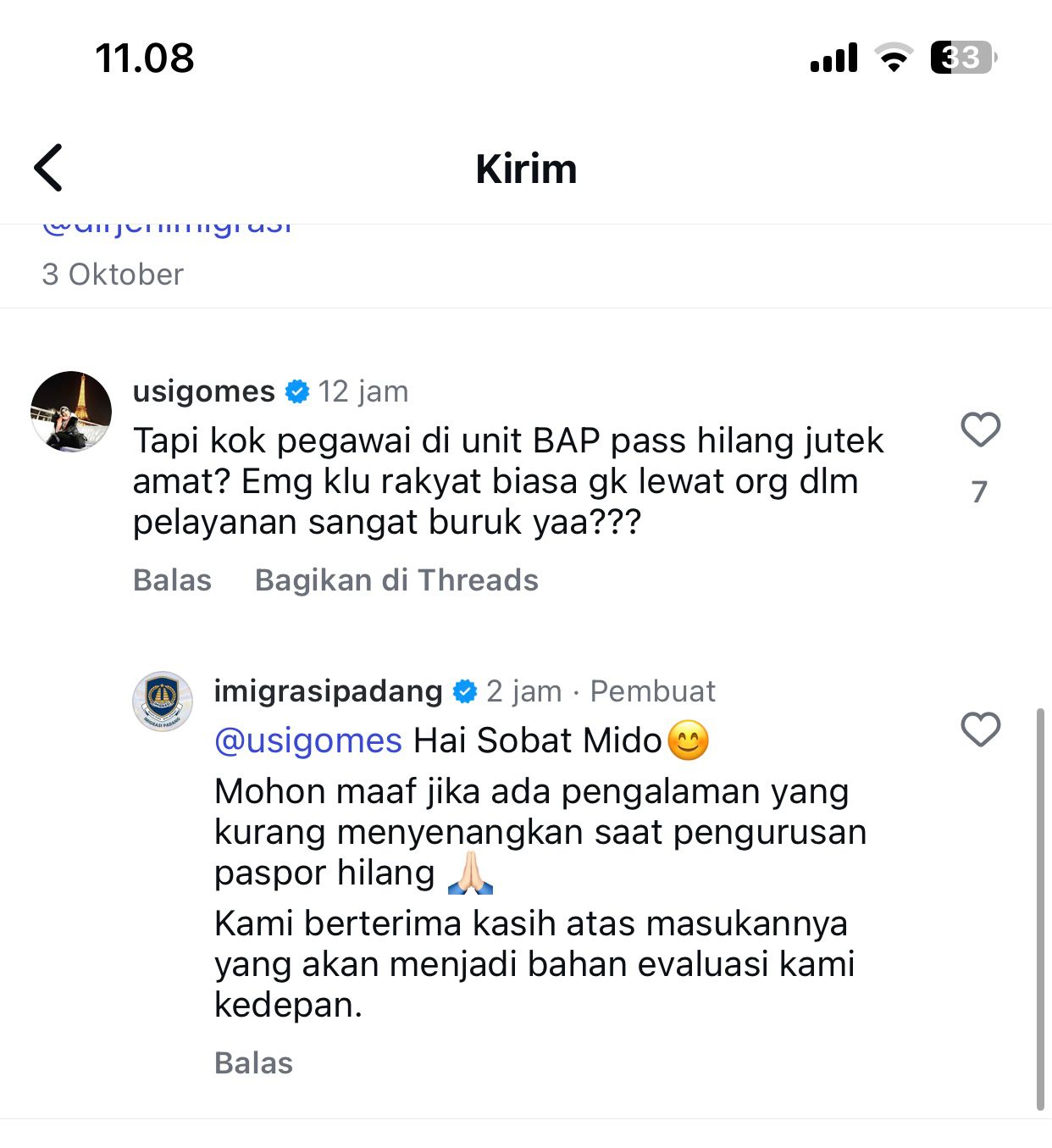Image resolution: width=1052 pixels, height=1148 pixels.
Task: Like usigomes's comment
Action: click(980, 430)
